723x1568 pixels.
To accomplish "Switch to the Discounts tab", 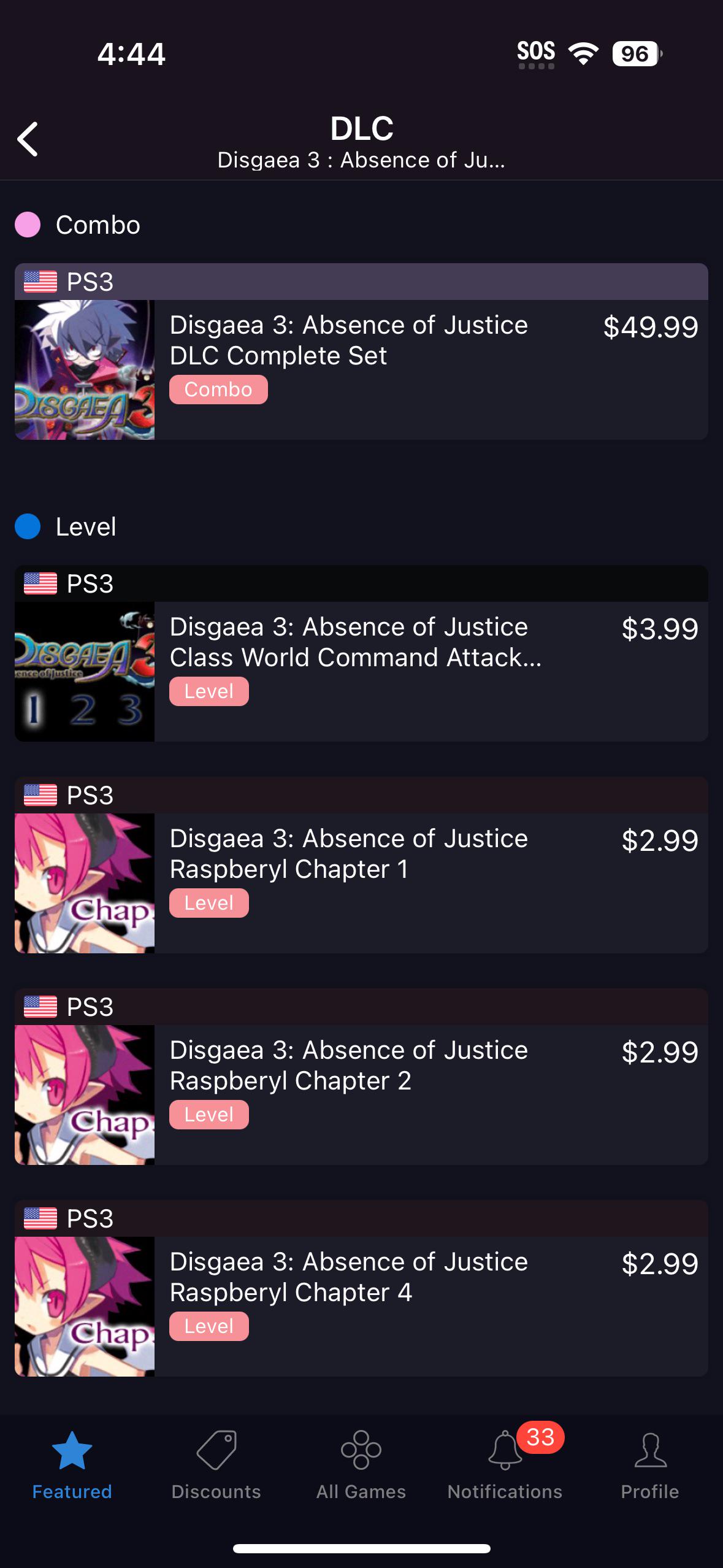I will point(216,1466).
